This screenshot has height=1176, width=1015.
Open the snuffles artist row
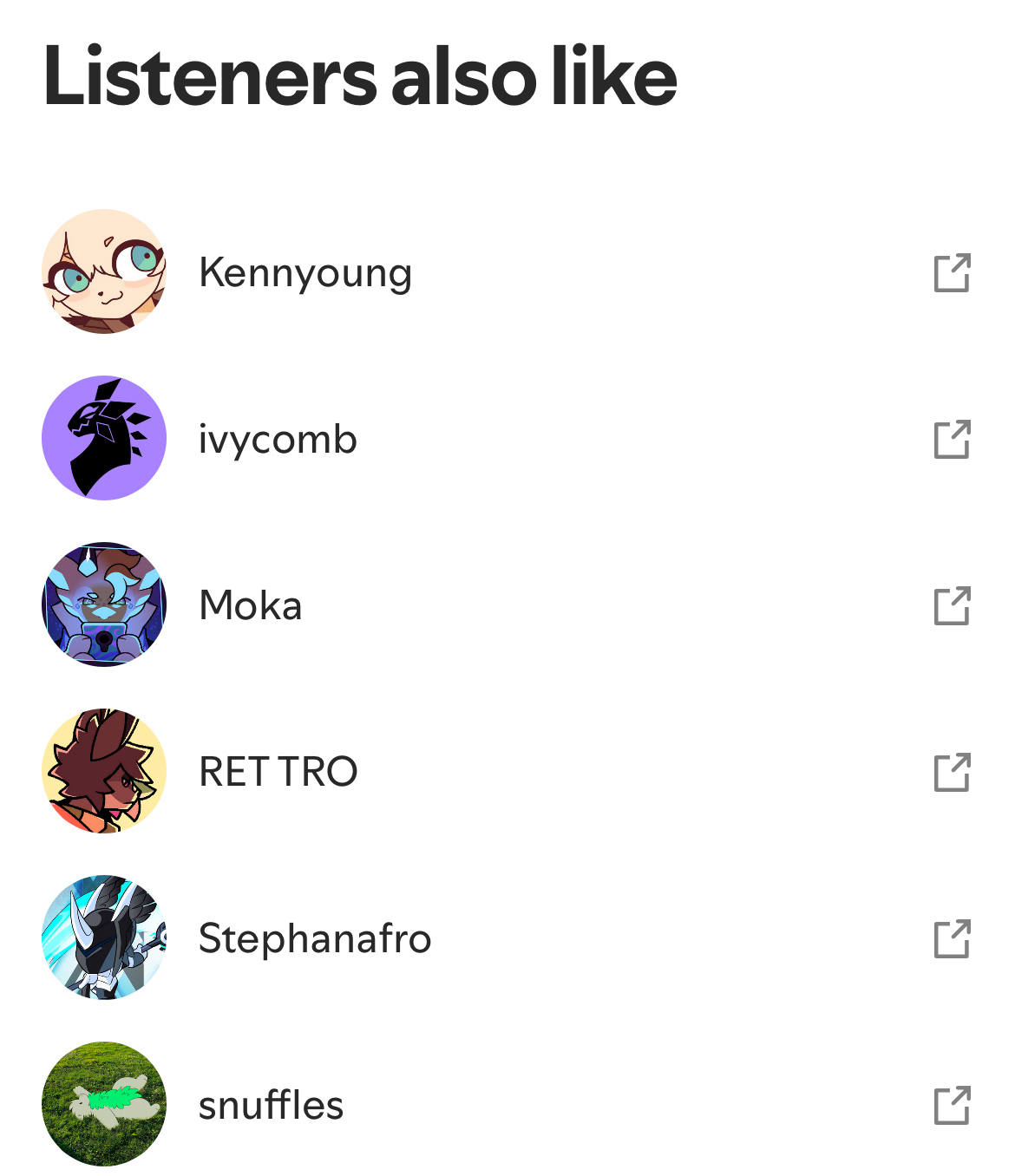(x=271, y=1105)
